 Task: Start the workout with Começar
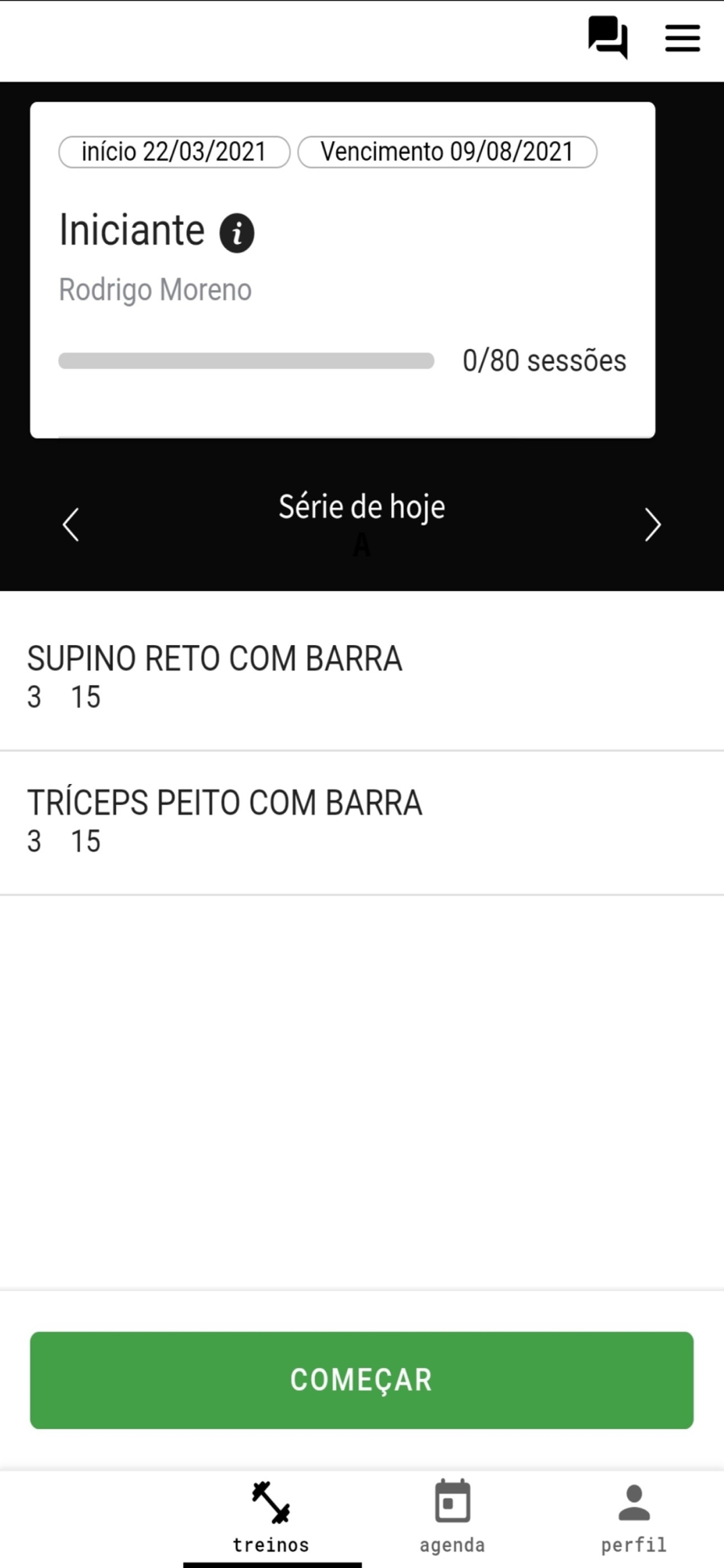[x=361, y=1380]
